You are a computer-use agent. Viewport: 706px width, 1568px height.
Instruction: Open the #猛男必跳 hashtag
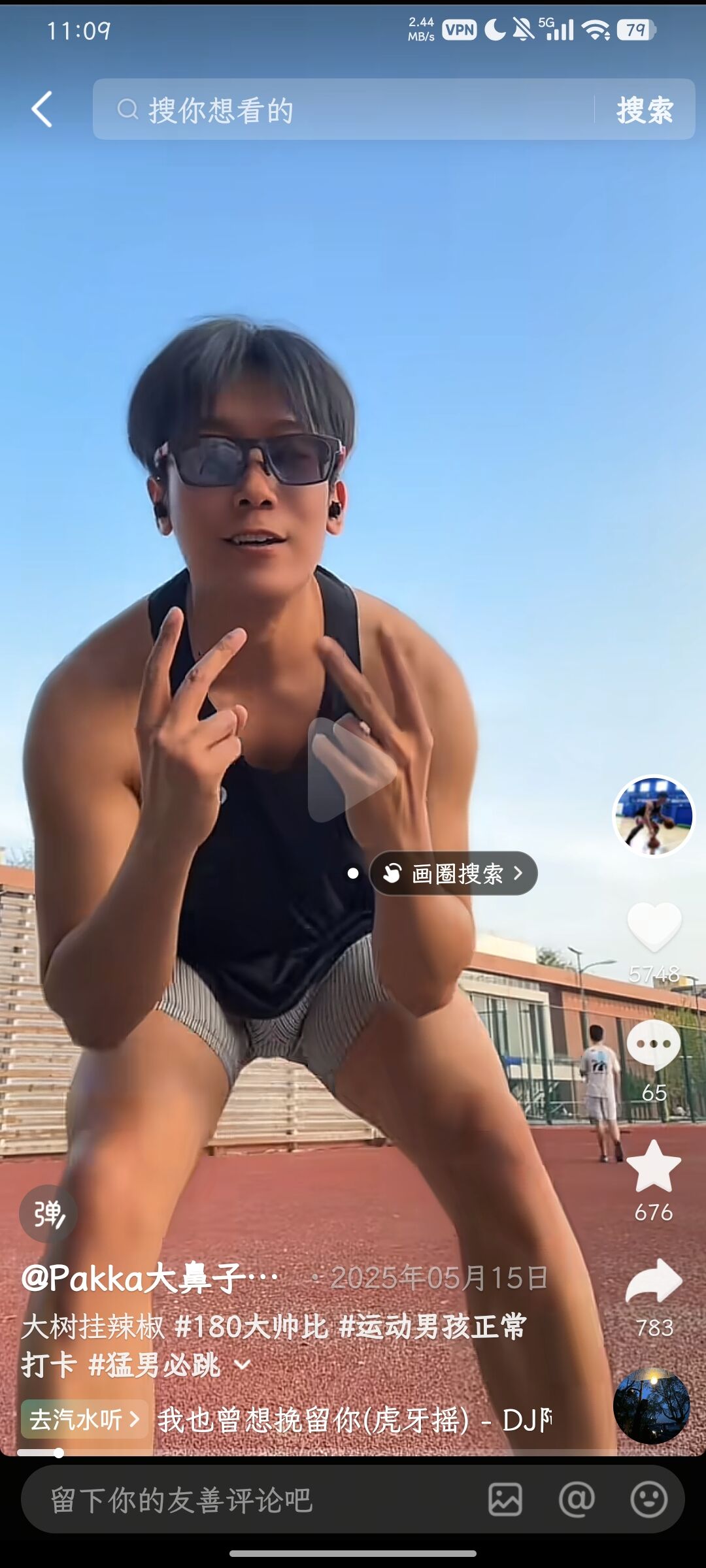(x=154, y=1365)
